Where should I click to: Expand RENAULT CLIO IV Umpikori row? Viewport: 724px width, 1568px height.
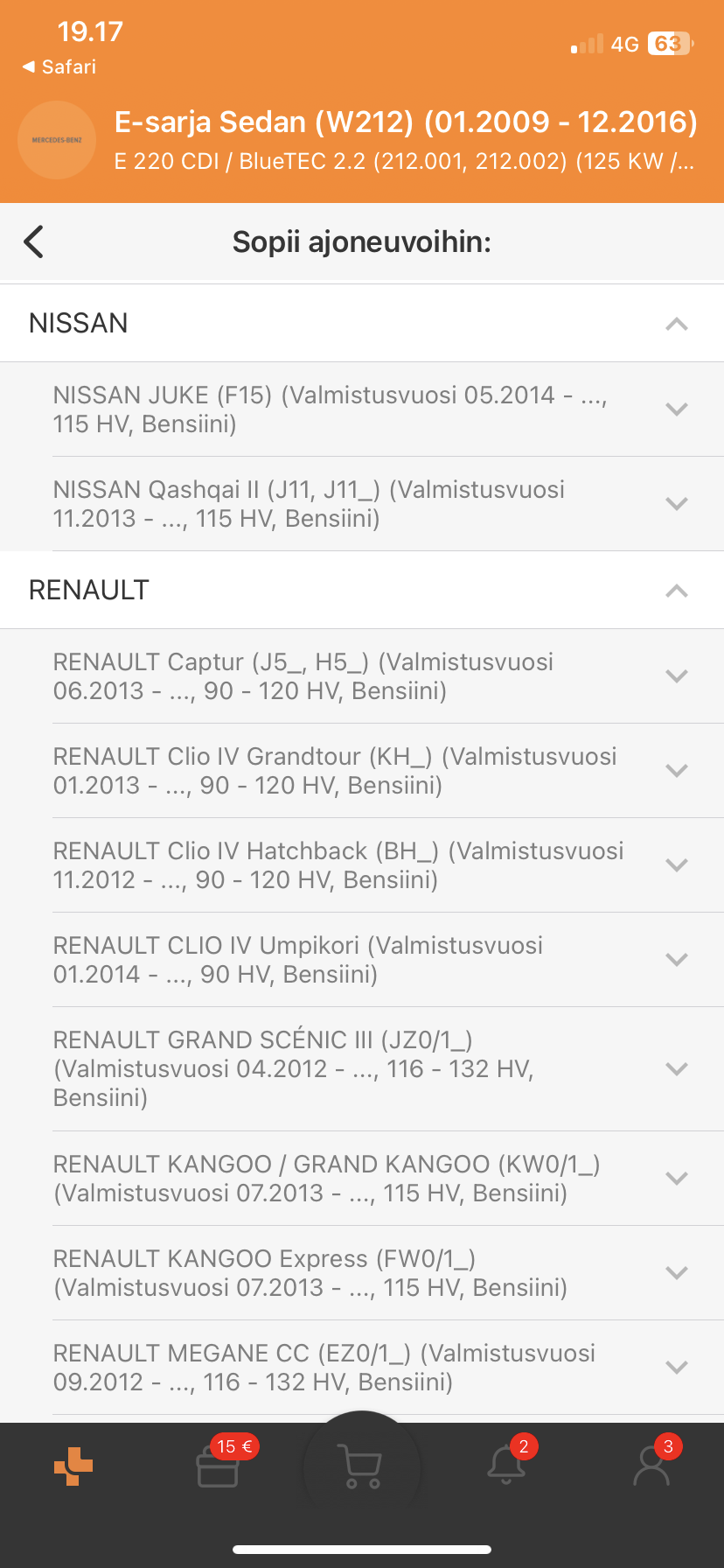pyautogui.click(x=676, y=960)
